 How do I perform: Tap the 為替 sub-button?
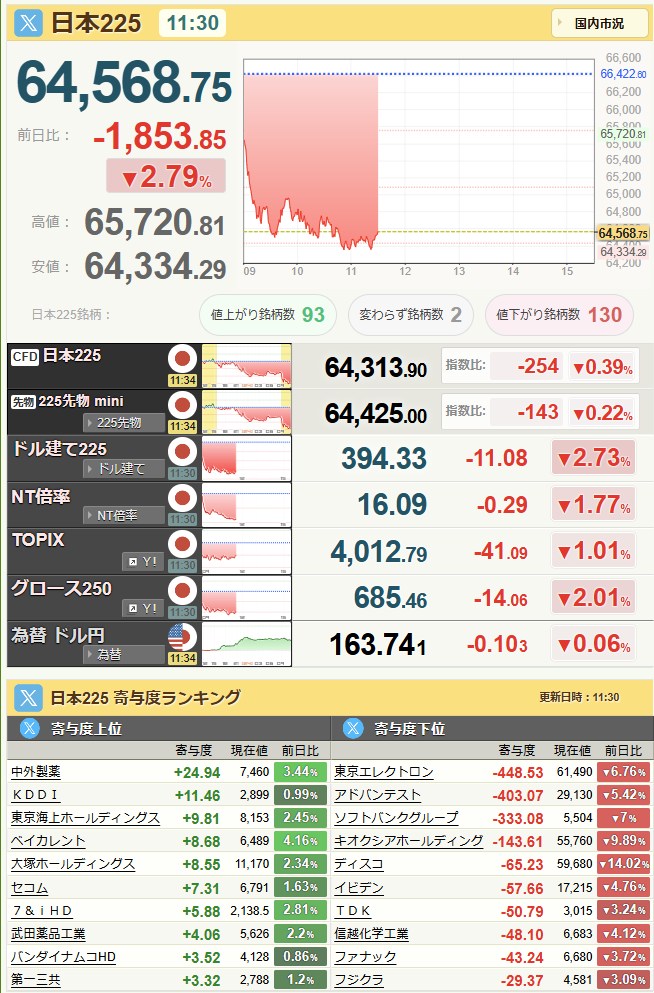coord(123,654)
